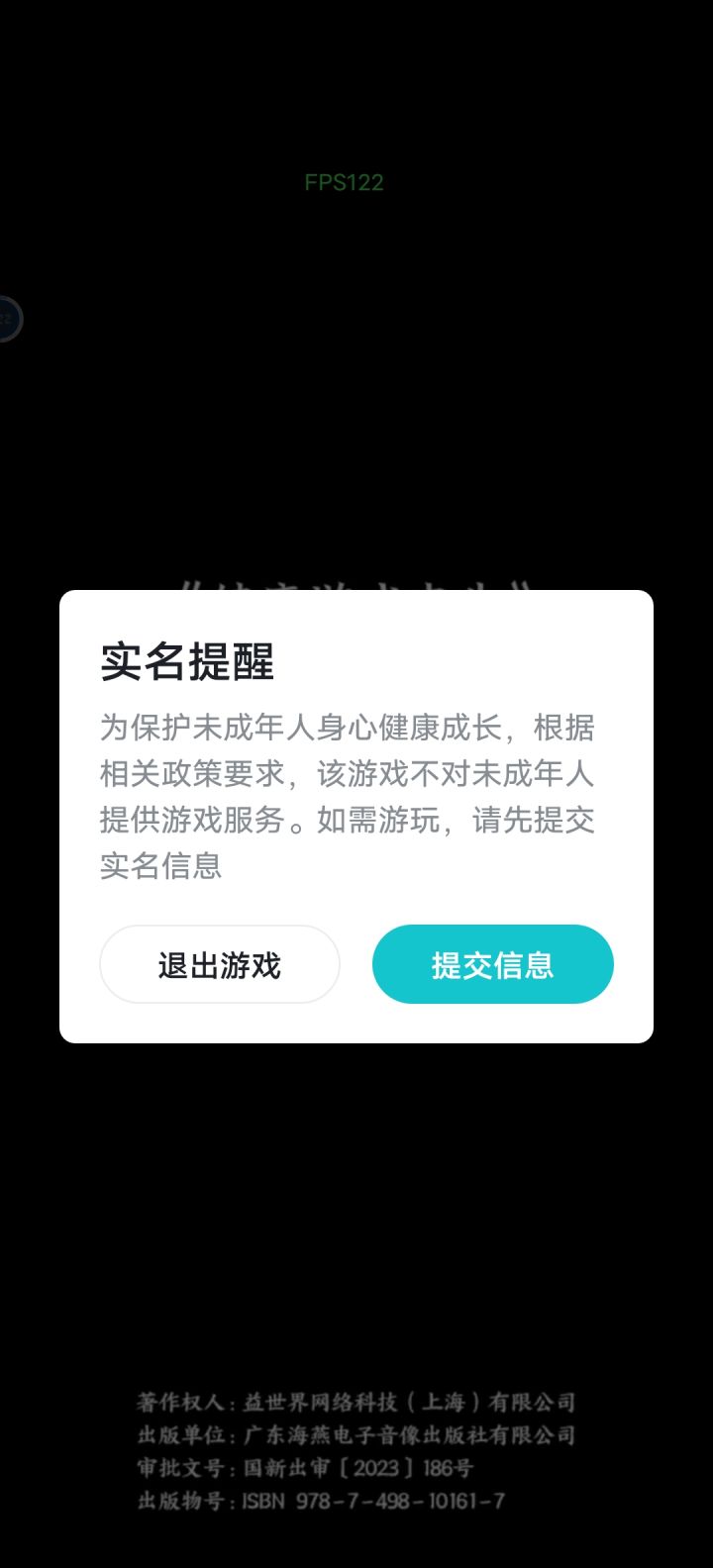The image size is (713, 1568).
Task: Tap the FPS122 performance counter
Action: click(x=344, y=182)
